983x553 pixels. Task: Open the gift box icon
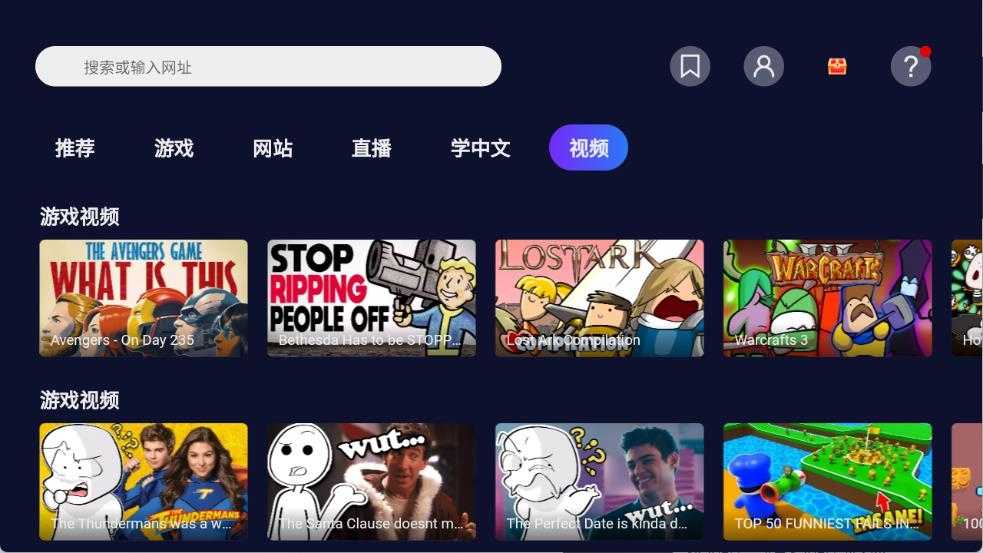point(837,67)
